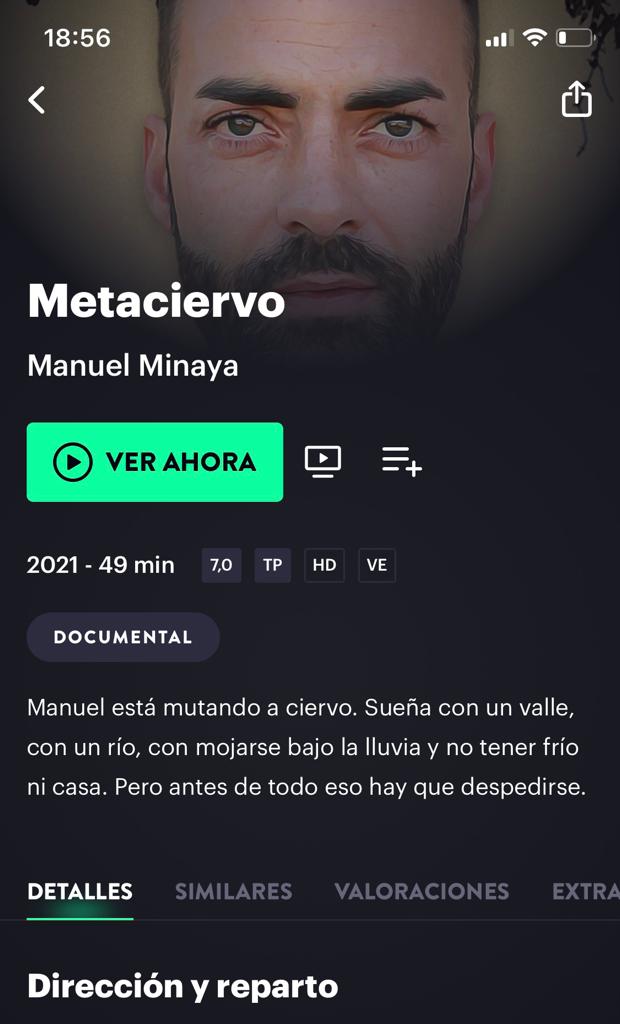620x1024 pixels.
Task: Tap VER AHORA to play the film
Action: (155, 462)
